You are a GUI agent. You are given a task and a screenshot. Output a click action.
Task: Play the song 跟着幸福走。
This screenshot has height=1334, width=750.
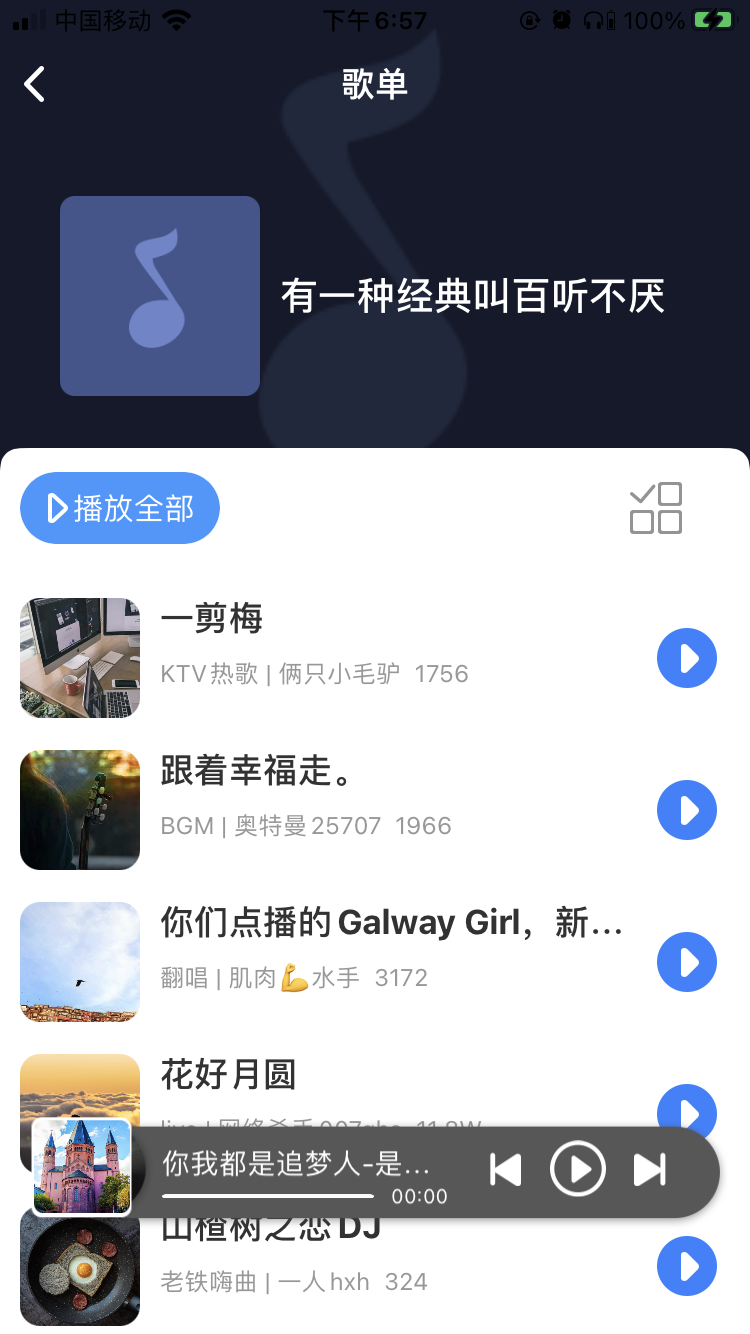(687, 810)
